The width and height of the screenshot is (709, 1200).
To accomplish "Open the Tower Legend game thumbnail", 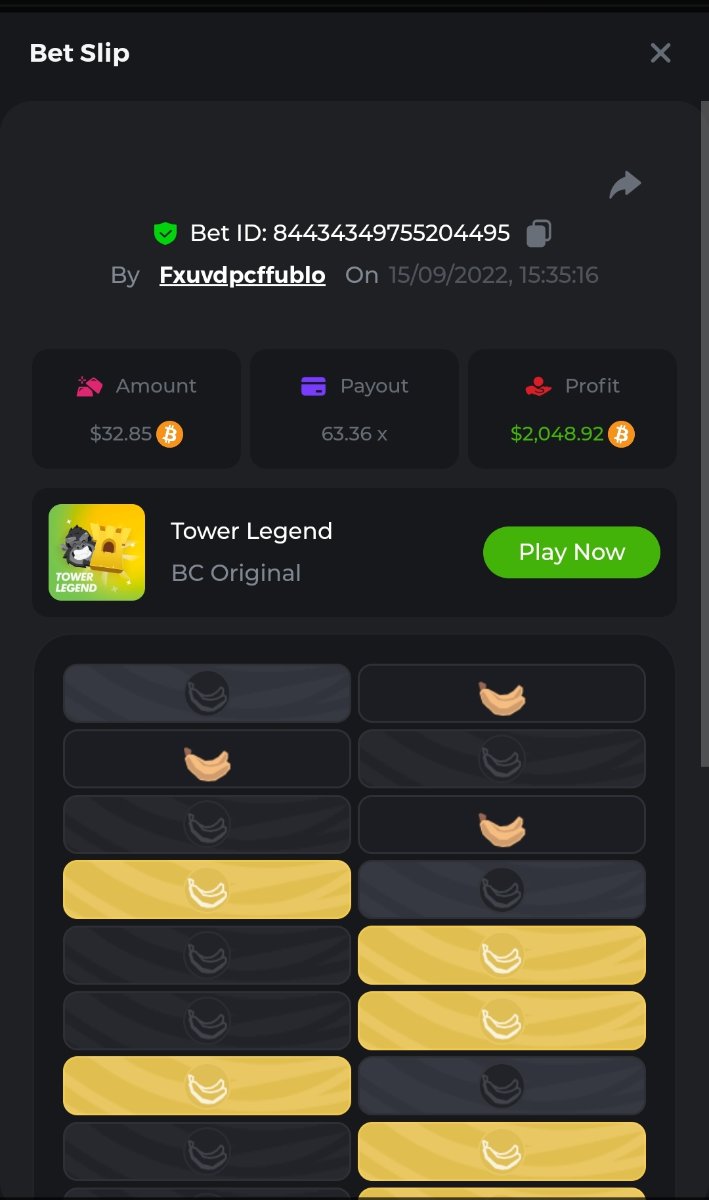I will point(97,552).
